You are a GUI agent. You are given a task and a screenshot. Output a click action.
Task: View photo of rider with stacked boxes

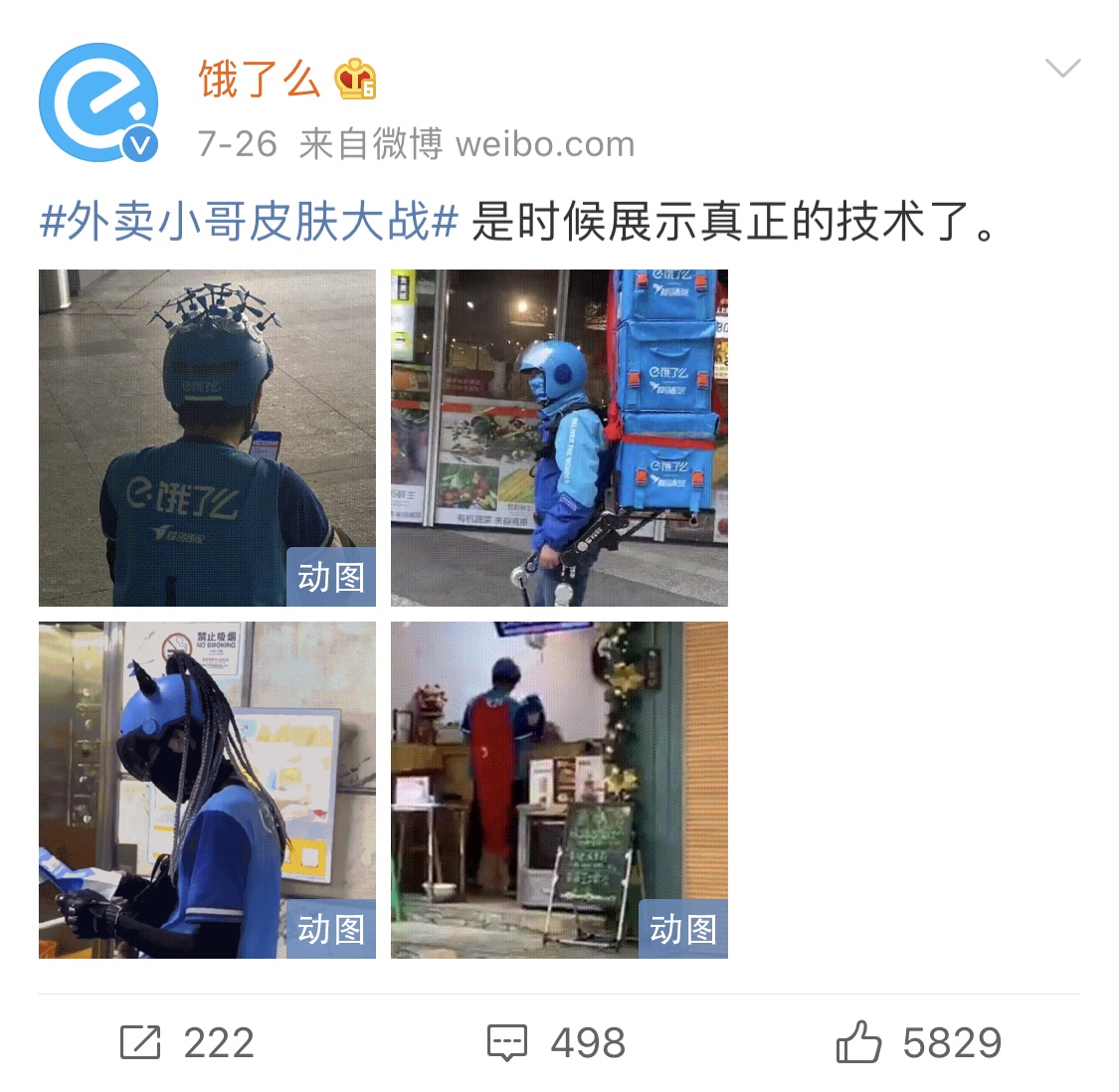point(559,438)
